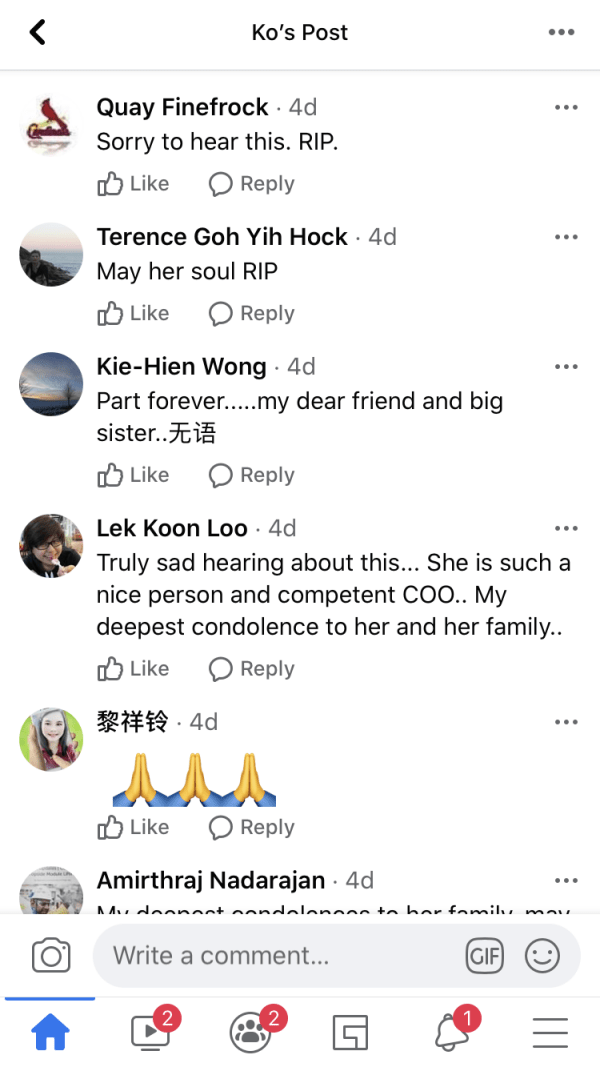Open the post options menu in header
600x1067 pixels.
point(562,33)
